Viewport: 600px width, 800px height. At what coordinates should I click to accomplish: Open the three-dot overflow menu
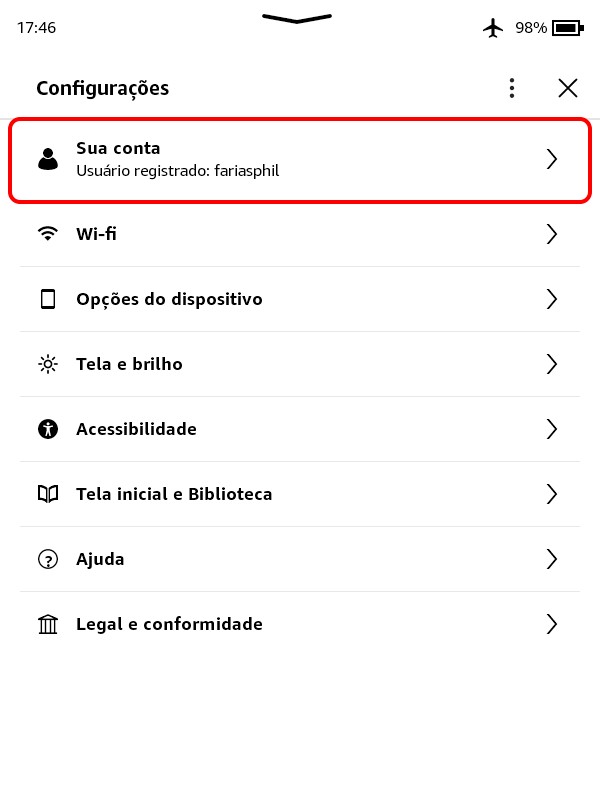[511, 88]
